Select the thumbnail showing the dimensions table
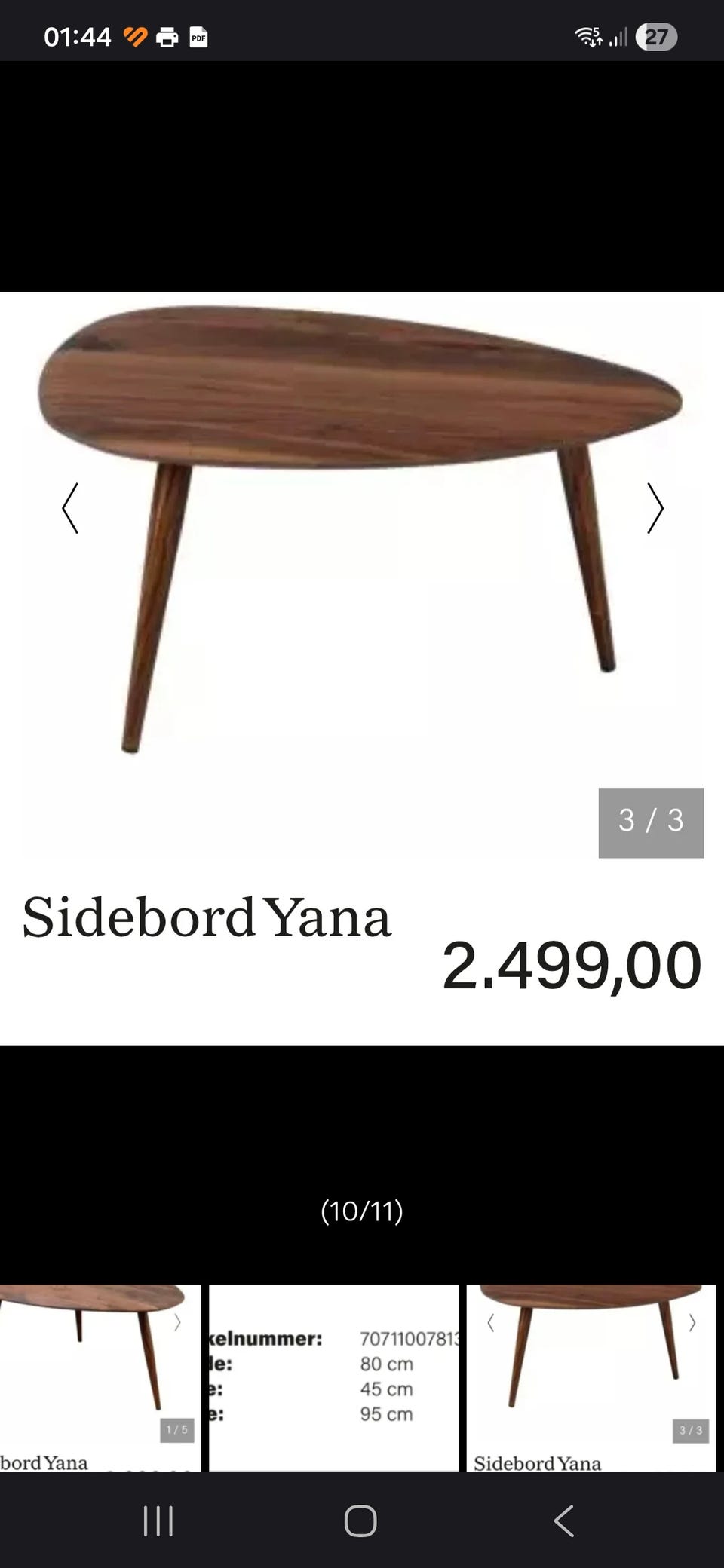 (x=333, y=1377)
